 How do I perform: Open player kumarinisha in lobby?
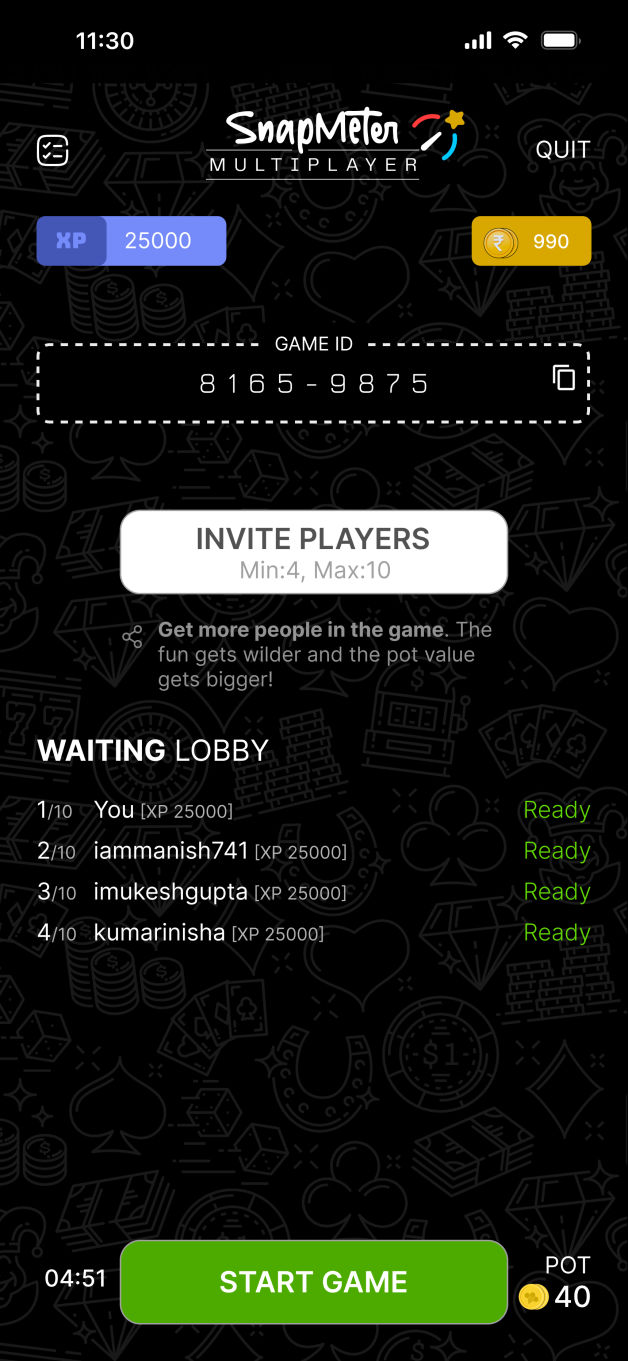pos(160,933)
